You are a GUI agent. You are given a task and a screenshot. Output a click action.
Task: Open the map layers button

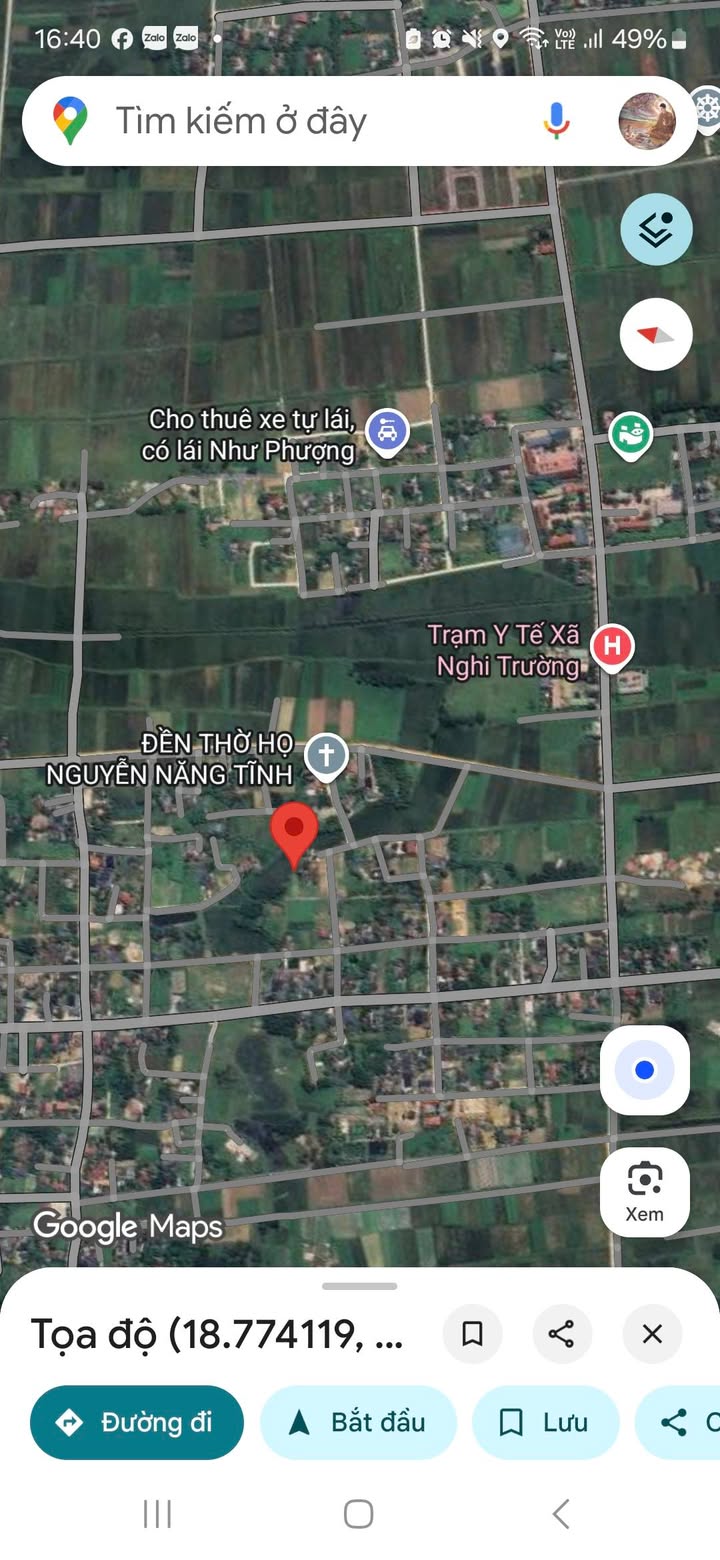pos(656,229)
